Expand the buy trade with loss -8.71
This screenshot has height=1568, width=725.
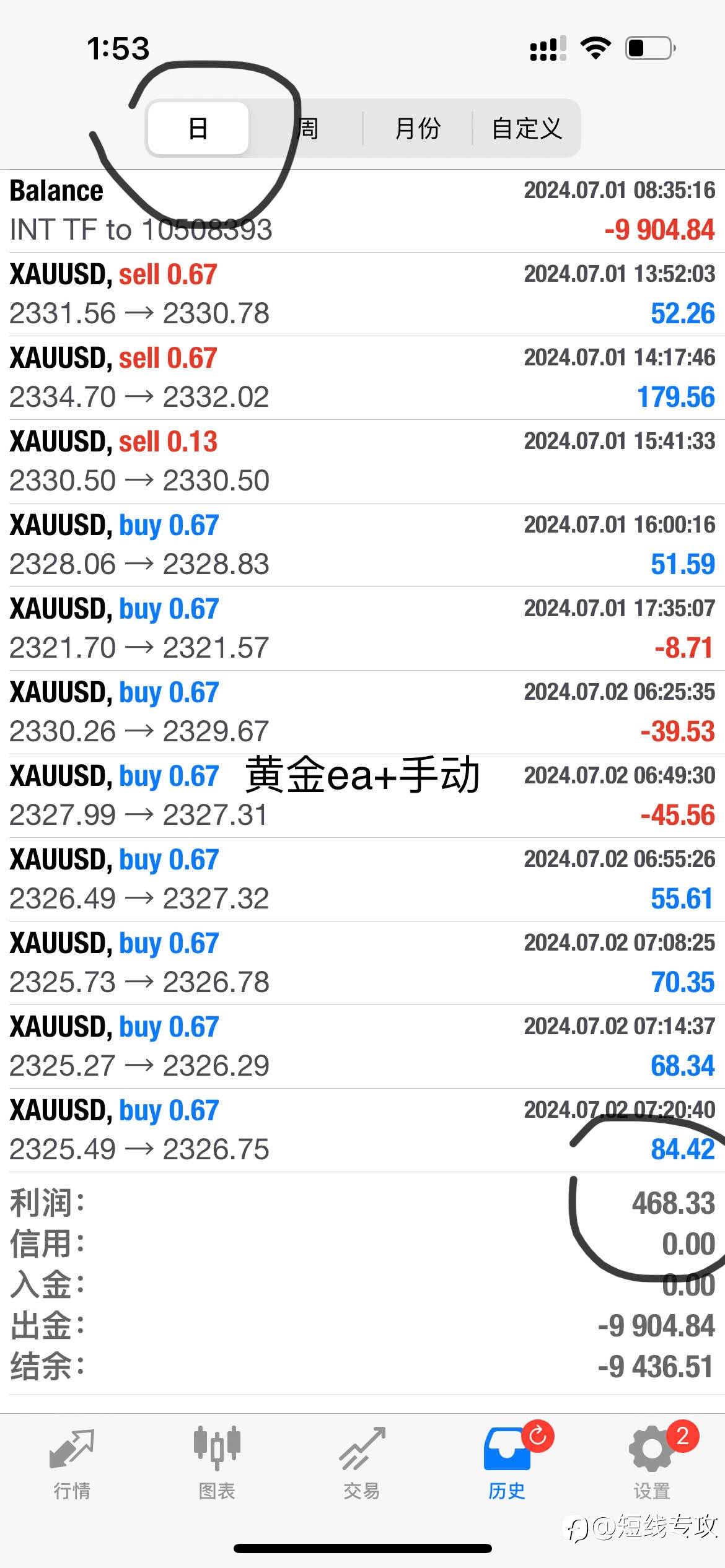point(362,629)
